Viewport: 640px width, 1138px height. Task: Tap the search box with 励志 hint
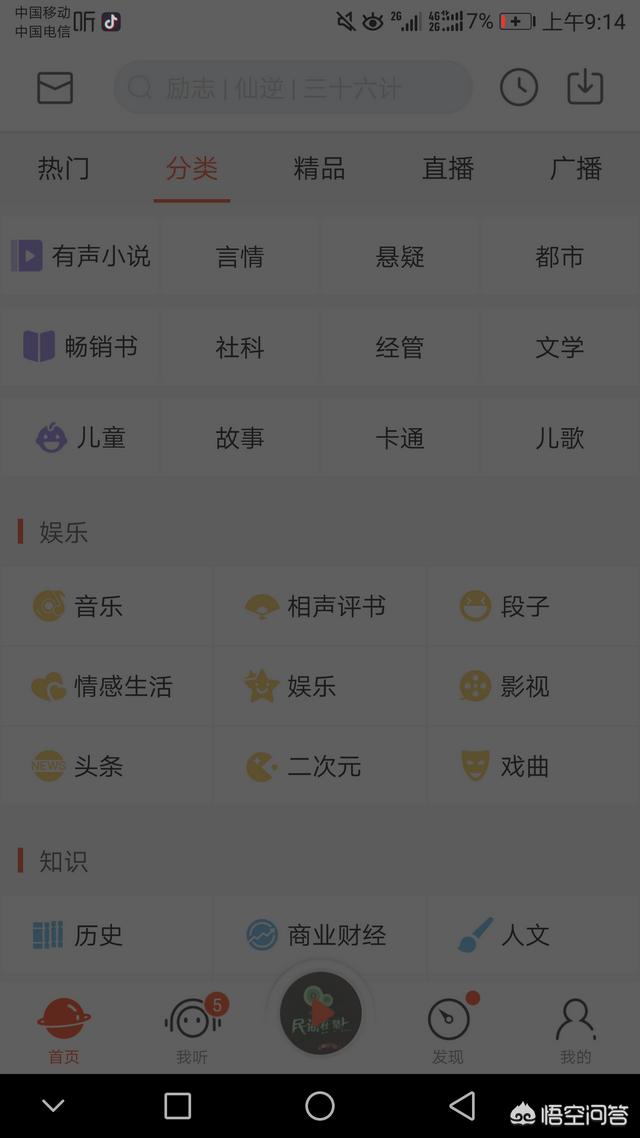[293, 88]
